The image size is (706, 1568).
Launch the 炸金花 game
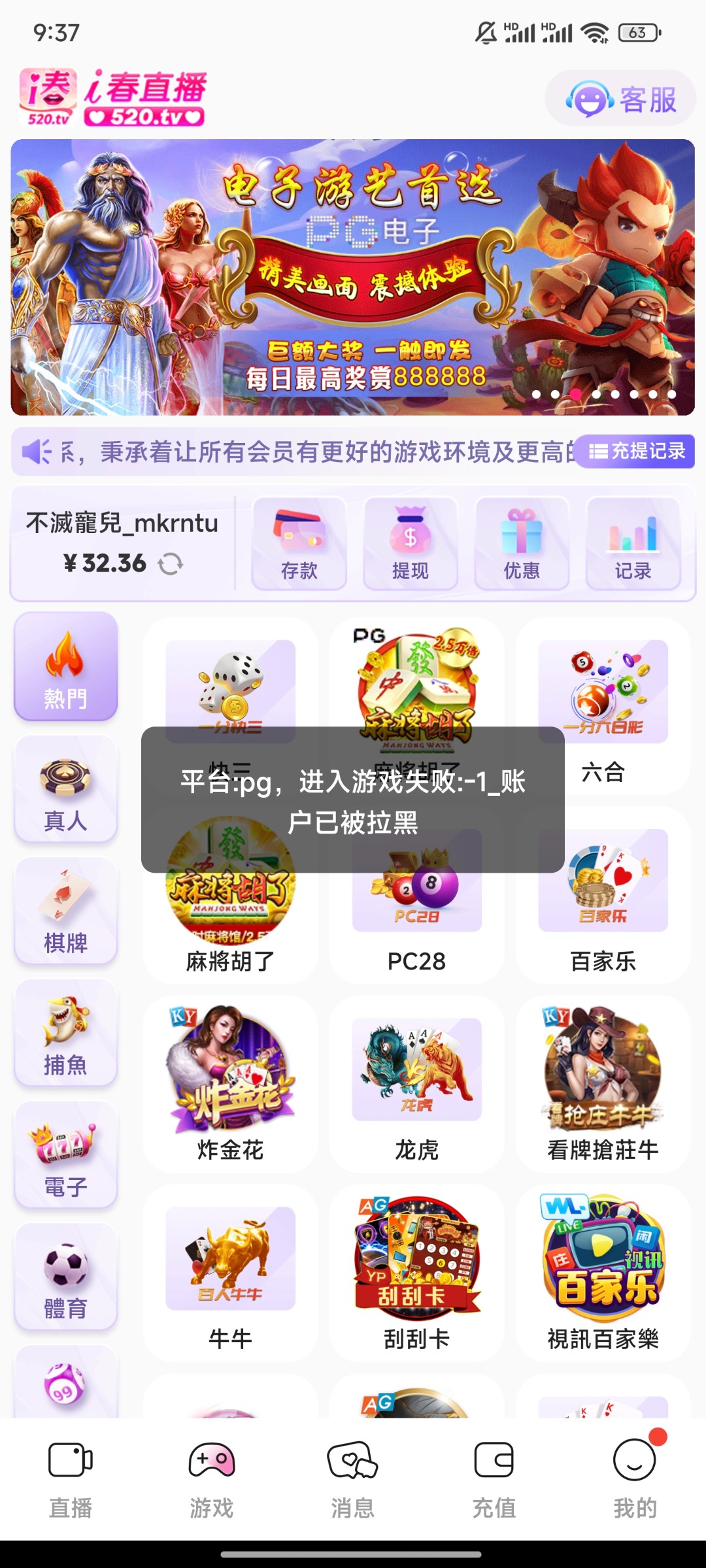pos(230,1085)
